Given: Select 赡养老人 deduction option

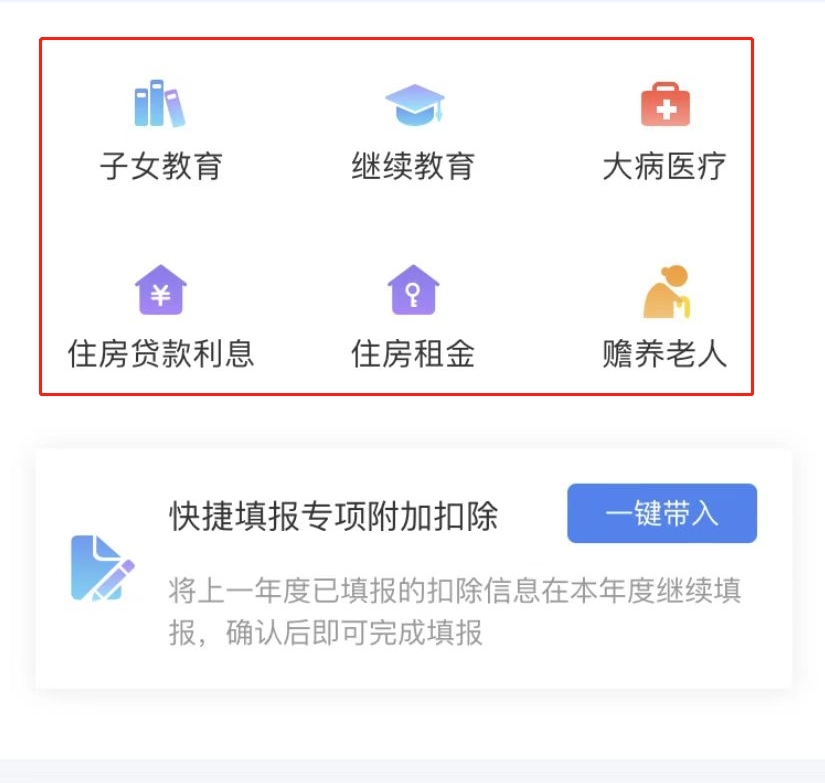Looking at the screenshot, I should click(664, 316).
